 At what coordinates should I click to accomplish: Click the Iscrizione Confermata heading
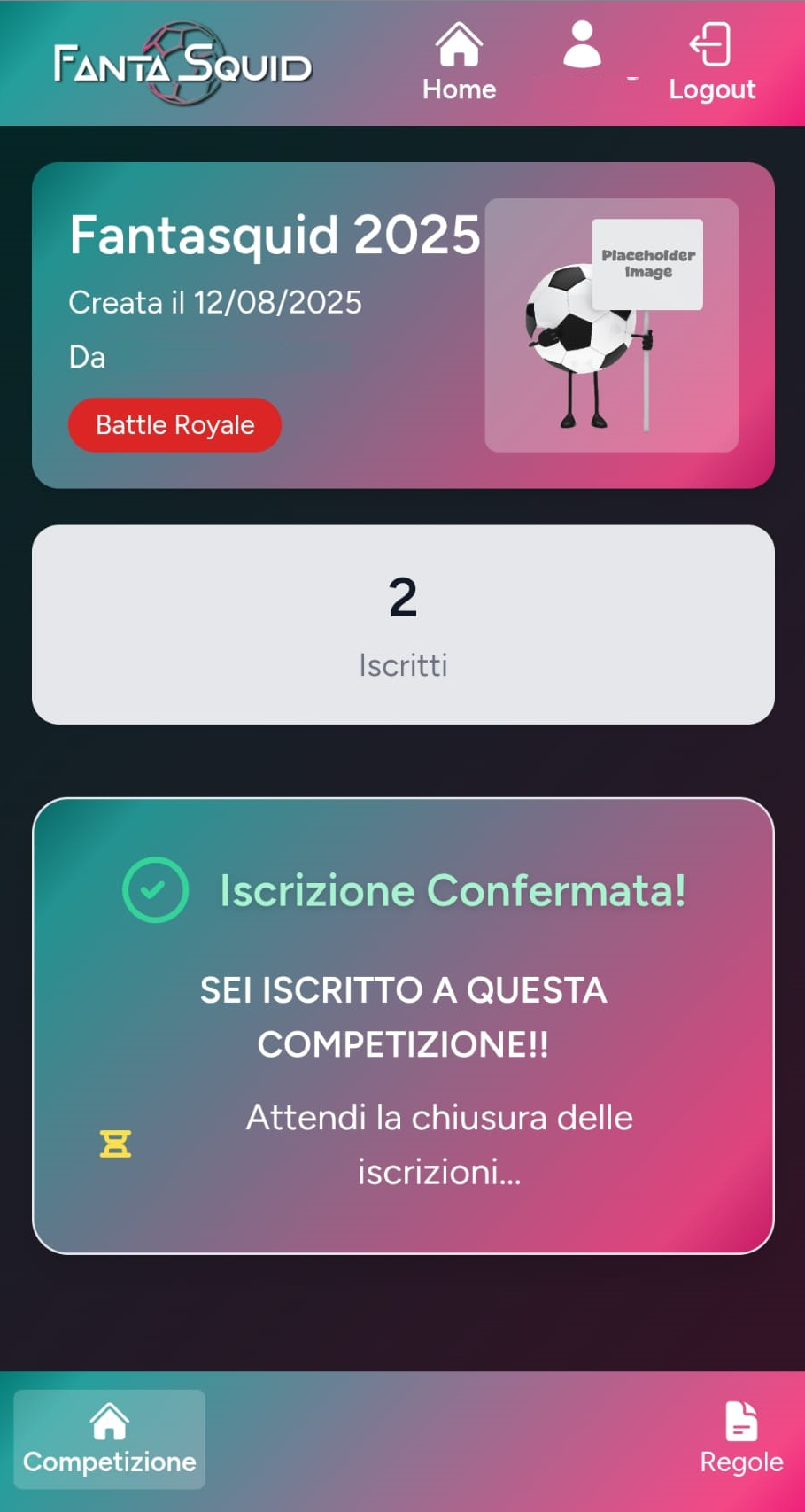point(451,891)
